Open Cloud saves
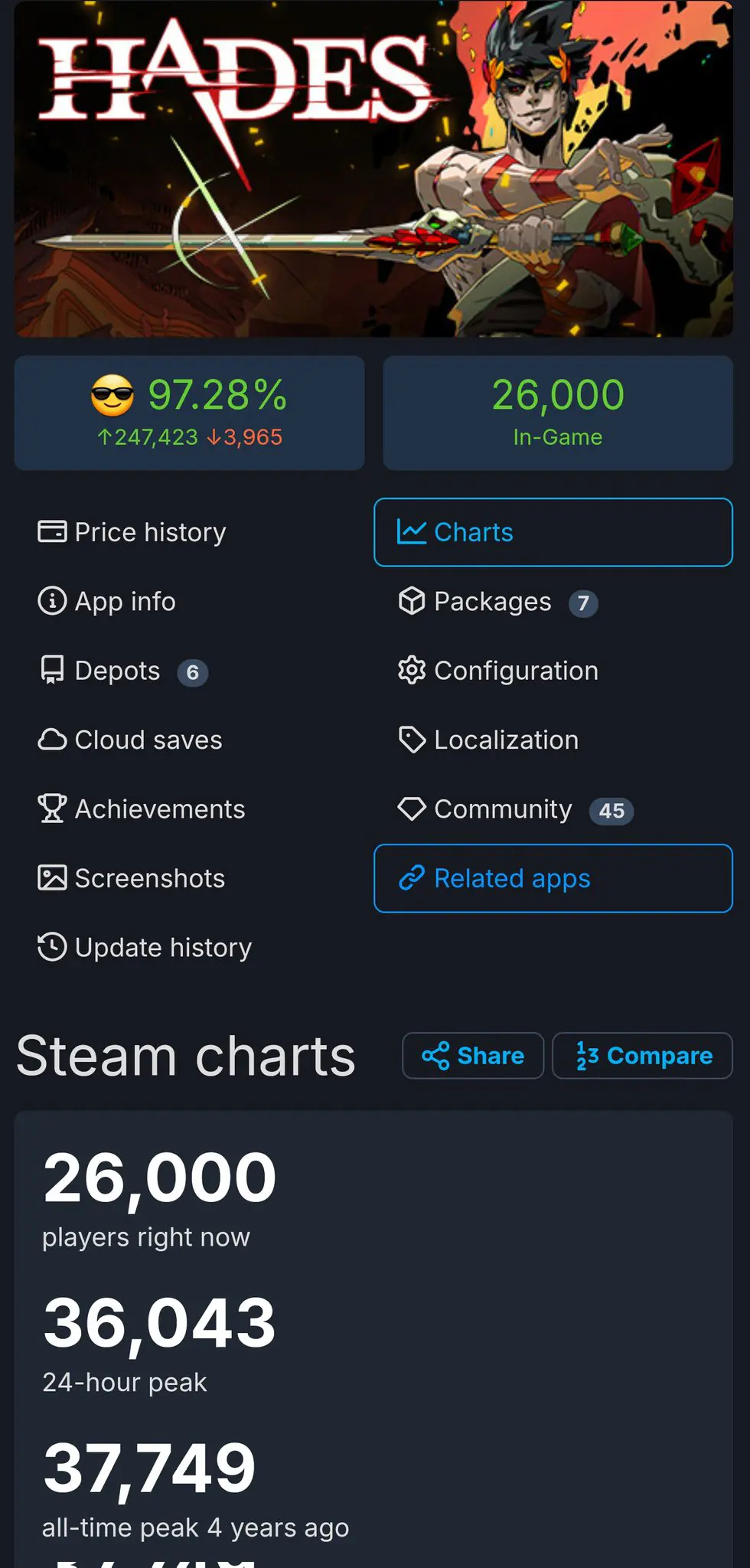Viewport: 750px width, 1568px height. 130,740
